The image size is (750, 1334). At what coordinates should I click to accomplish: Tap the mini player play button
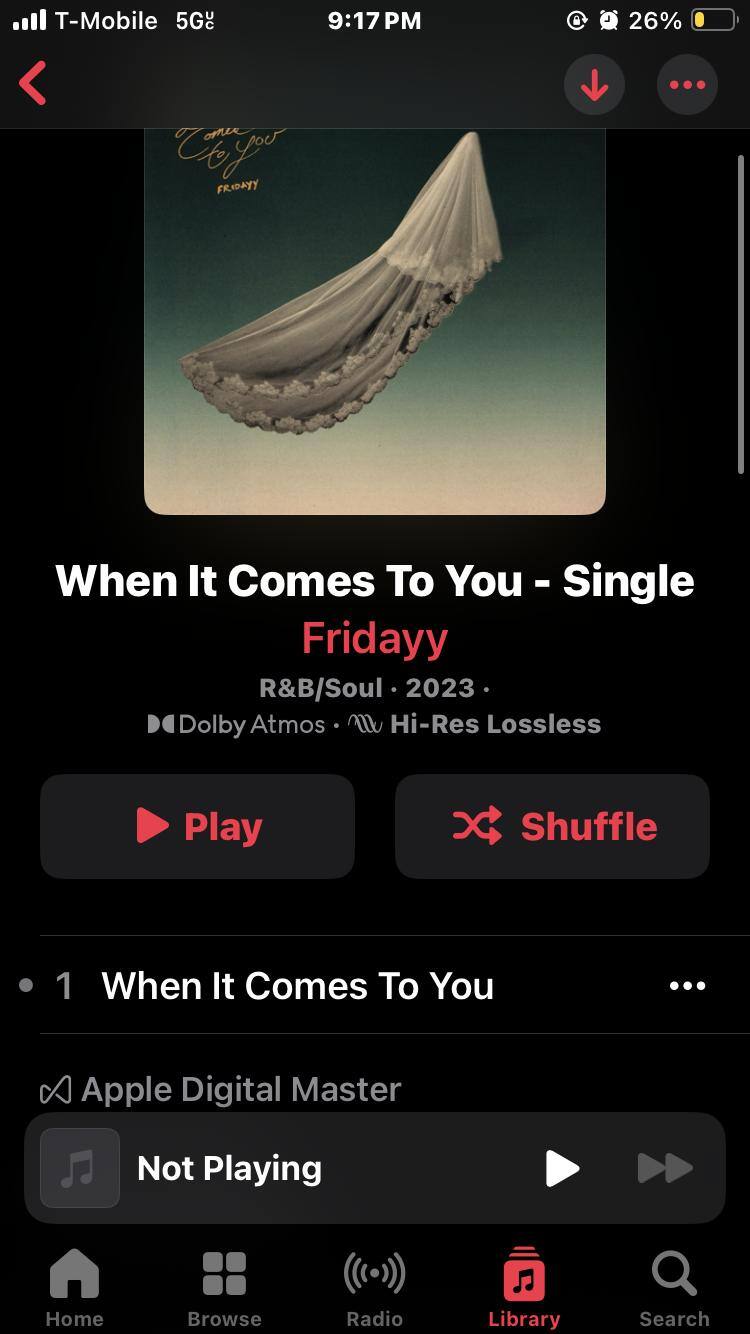562,1168
